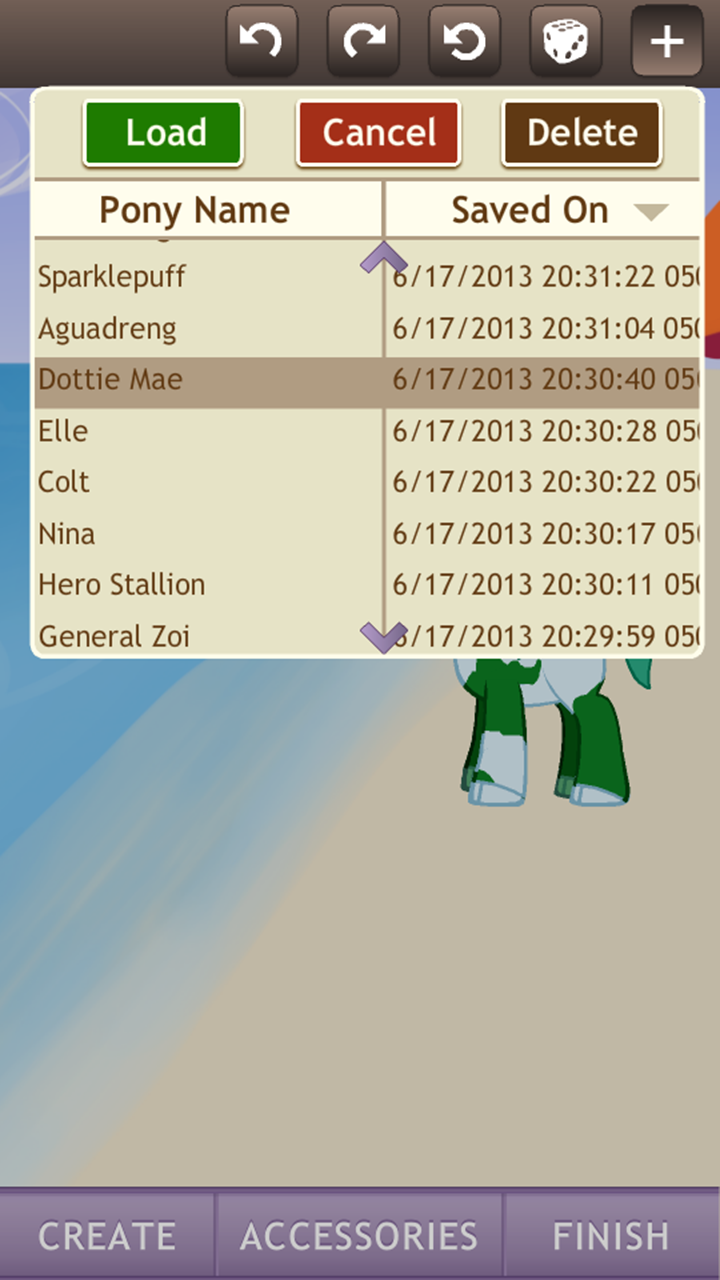Screen dimensions: 720x1280
Task: Select the rotate reset icon
Action: [464, 42]
